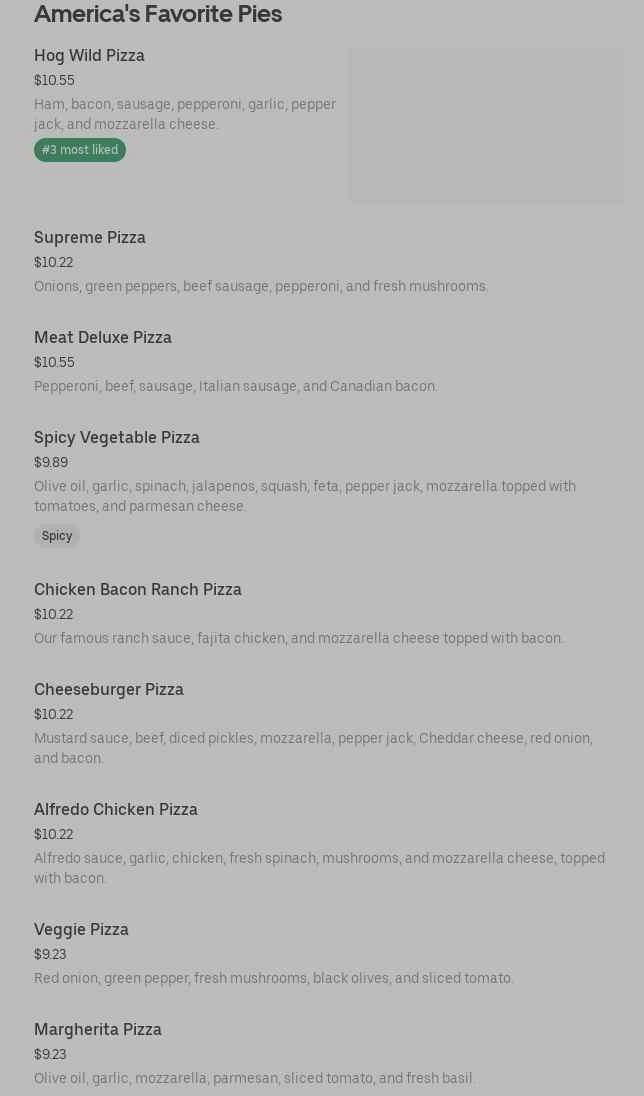Screen dimensions: 644x1096
Task: Open Meat Deluxe Pizza details
Action: click(103, 338)
